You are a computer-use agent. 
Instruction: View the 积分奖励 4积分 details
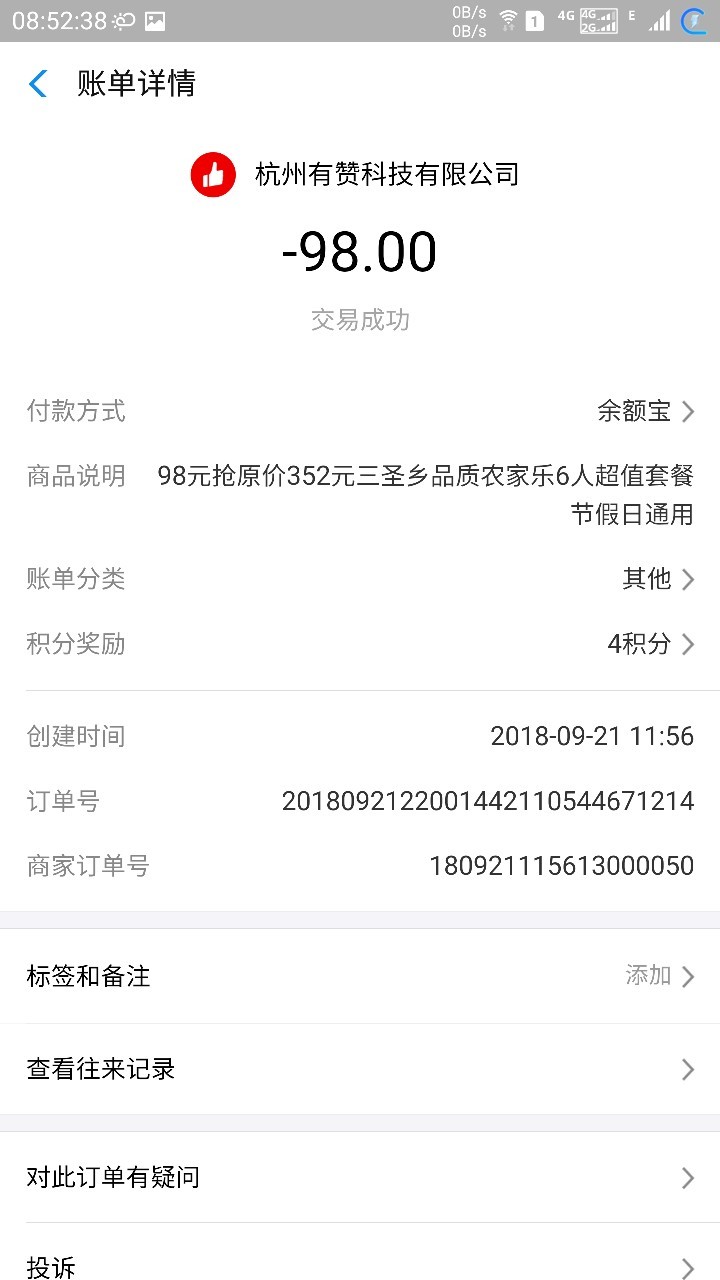(x=360, y=644)
